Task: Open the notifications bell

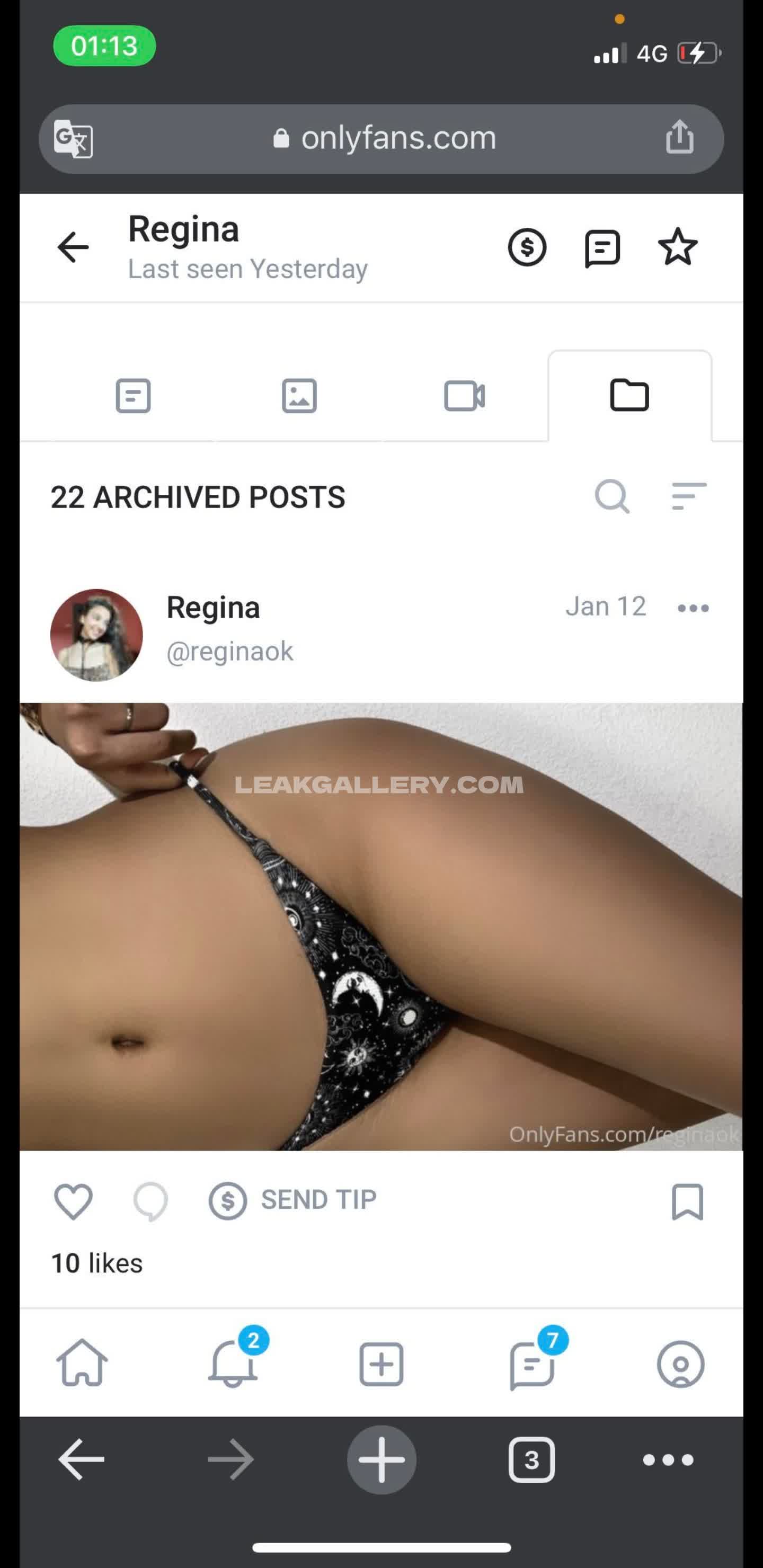Action: coord(233,1364)
